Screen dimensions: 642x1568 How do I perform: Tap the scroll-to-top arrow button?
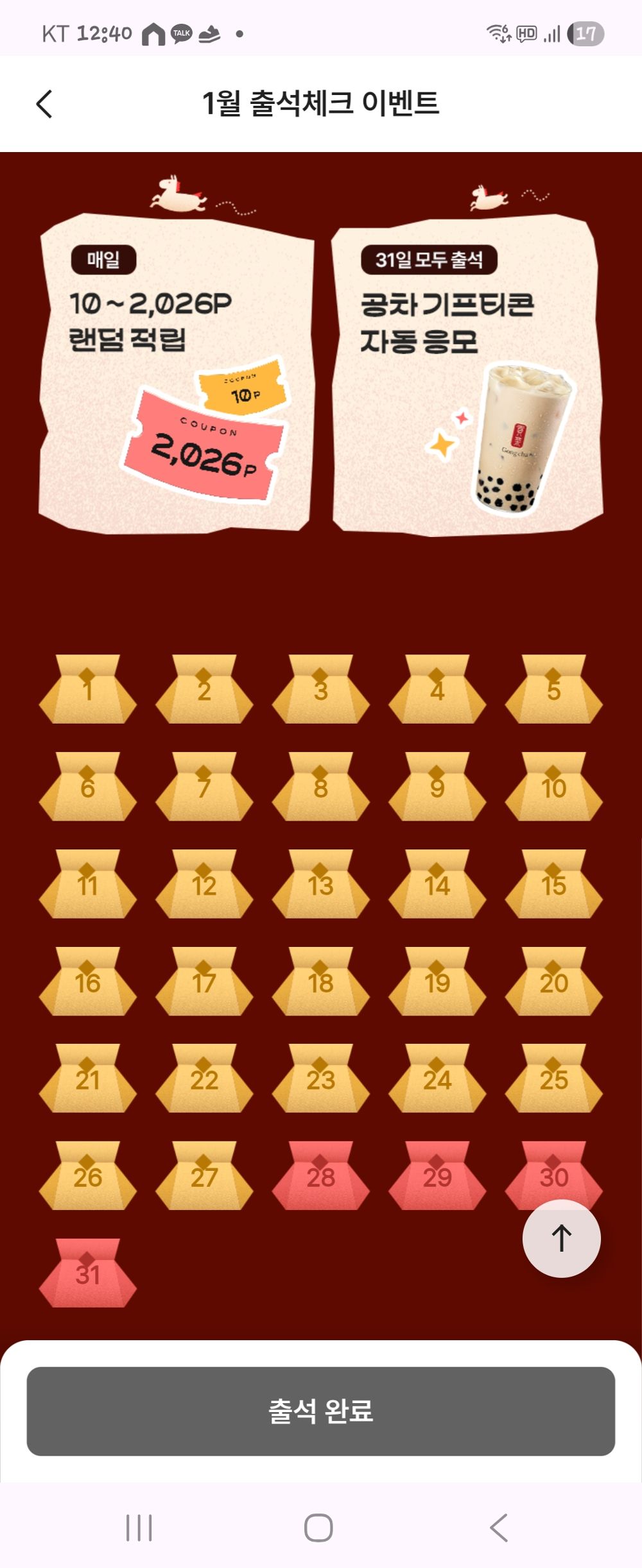(x=561, y=1238)
